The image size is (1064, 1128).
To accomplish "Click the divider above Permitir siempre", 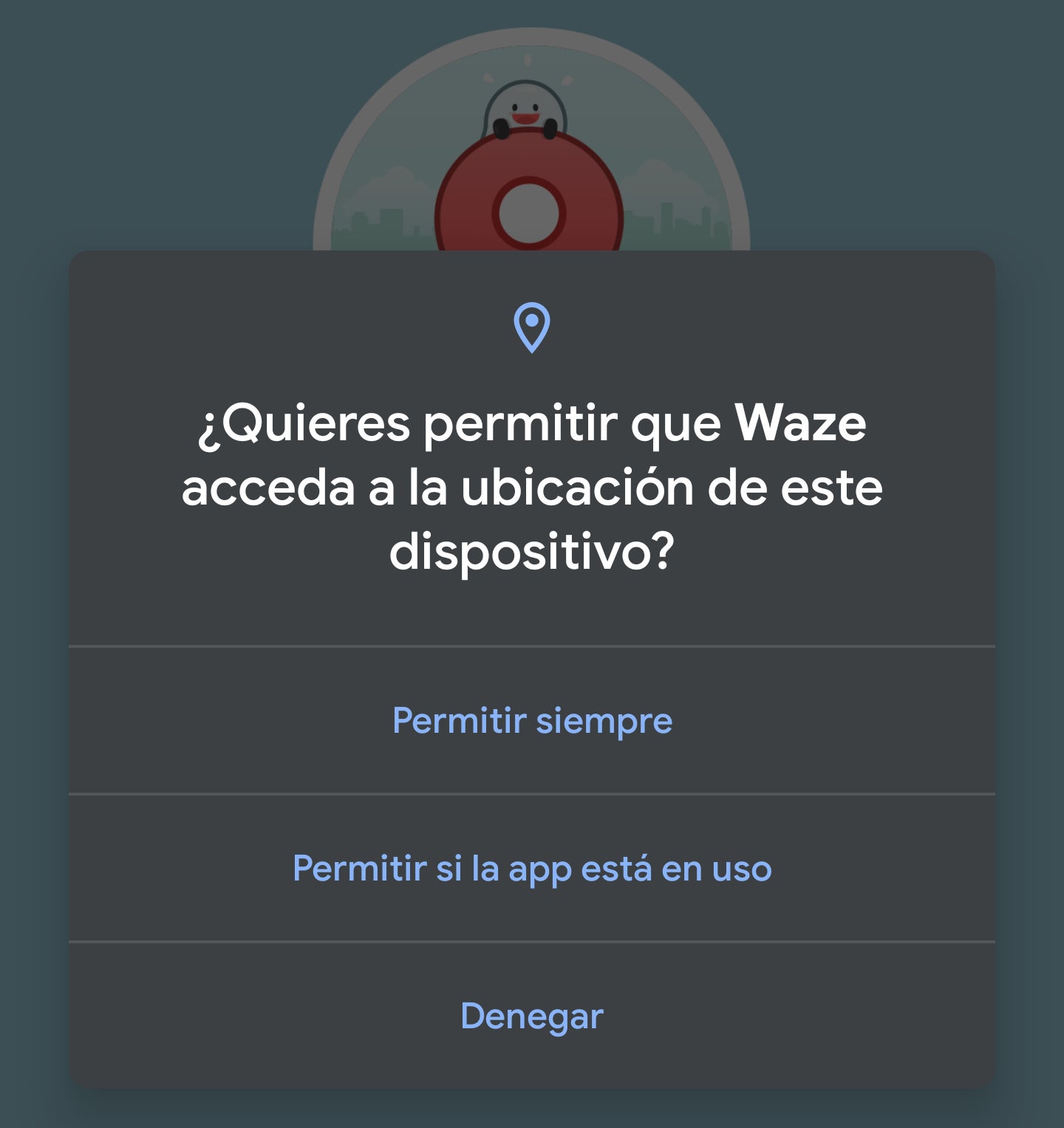I will pos(531,645).
